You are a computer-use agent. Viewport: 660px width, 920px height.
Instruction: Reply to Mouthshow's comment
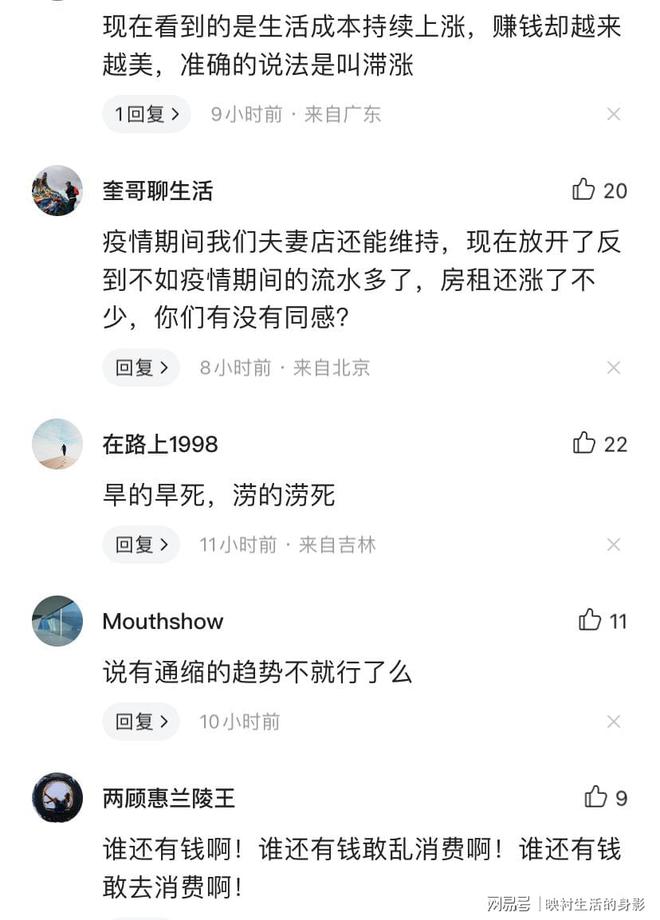[141, 721]
